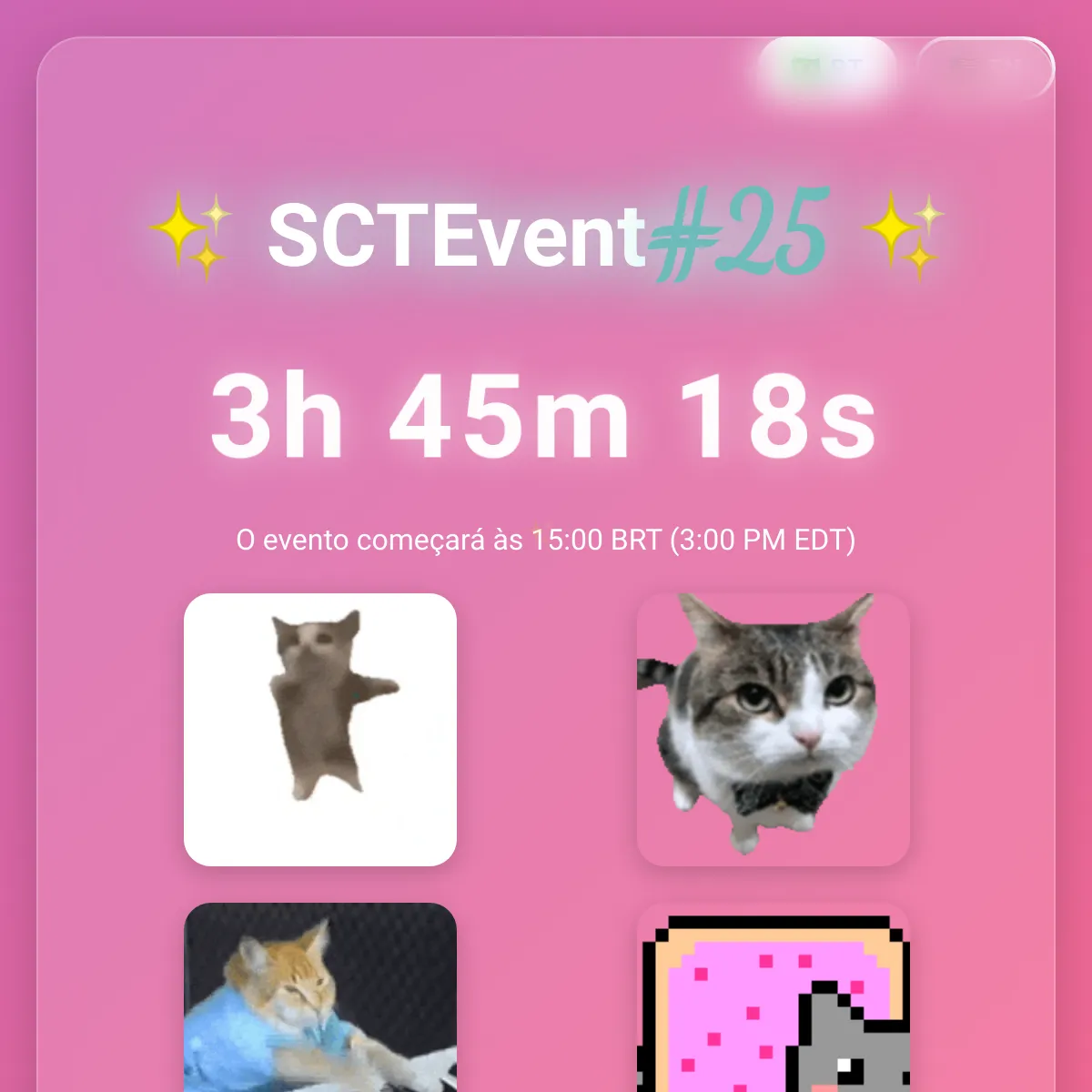Switch the page language to EN

point(986,68)
